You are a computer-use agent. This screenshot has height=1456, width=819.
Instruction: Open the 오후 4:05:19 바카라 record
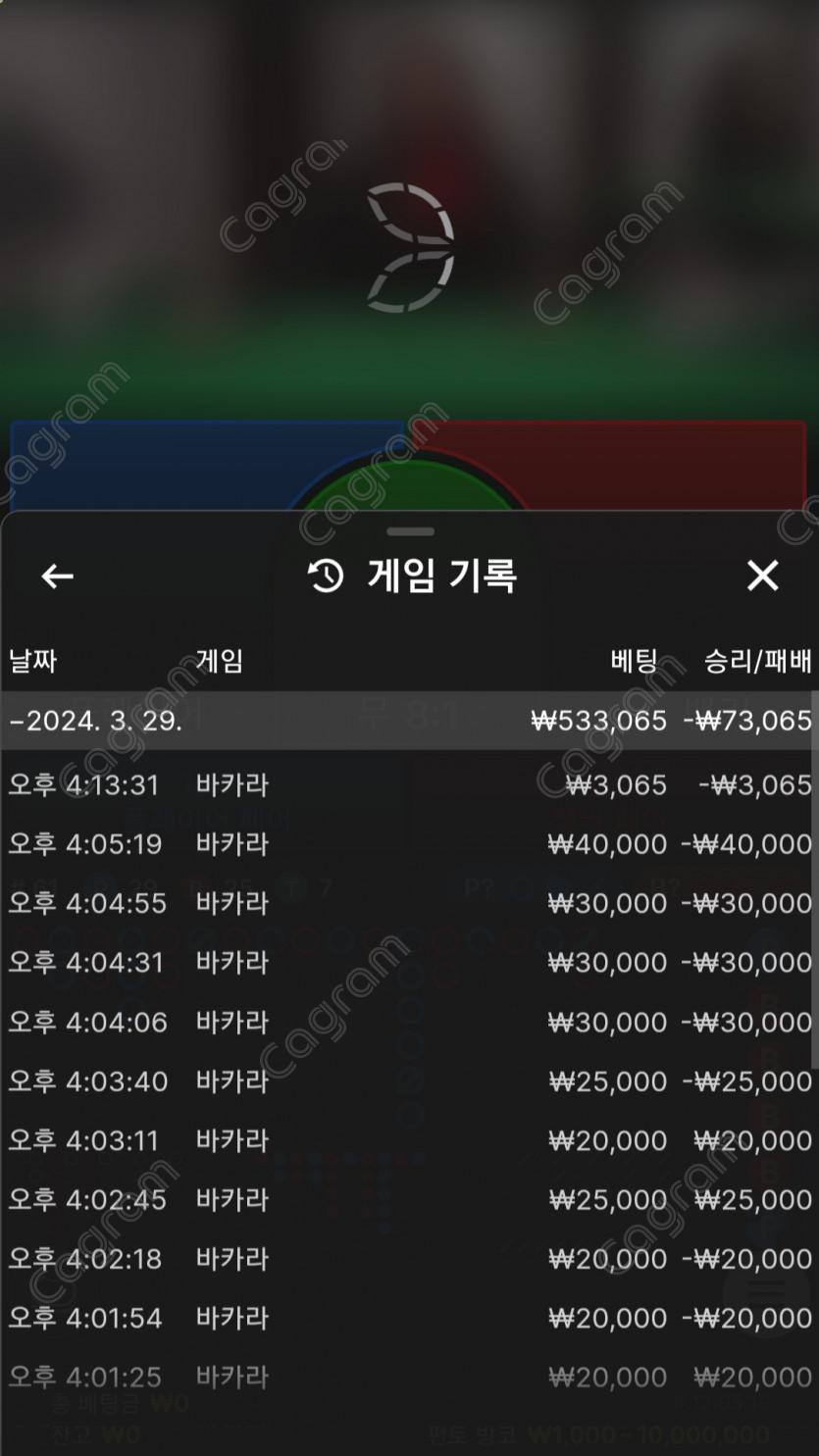(407, 844)
